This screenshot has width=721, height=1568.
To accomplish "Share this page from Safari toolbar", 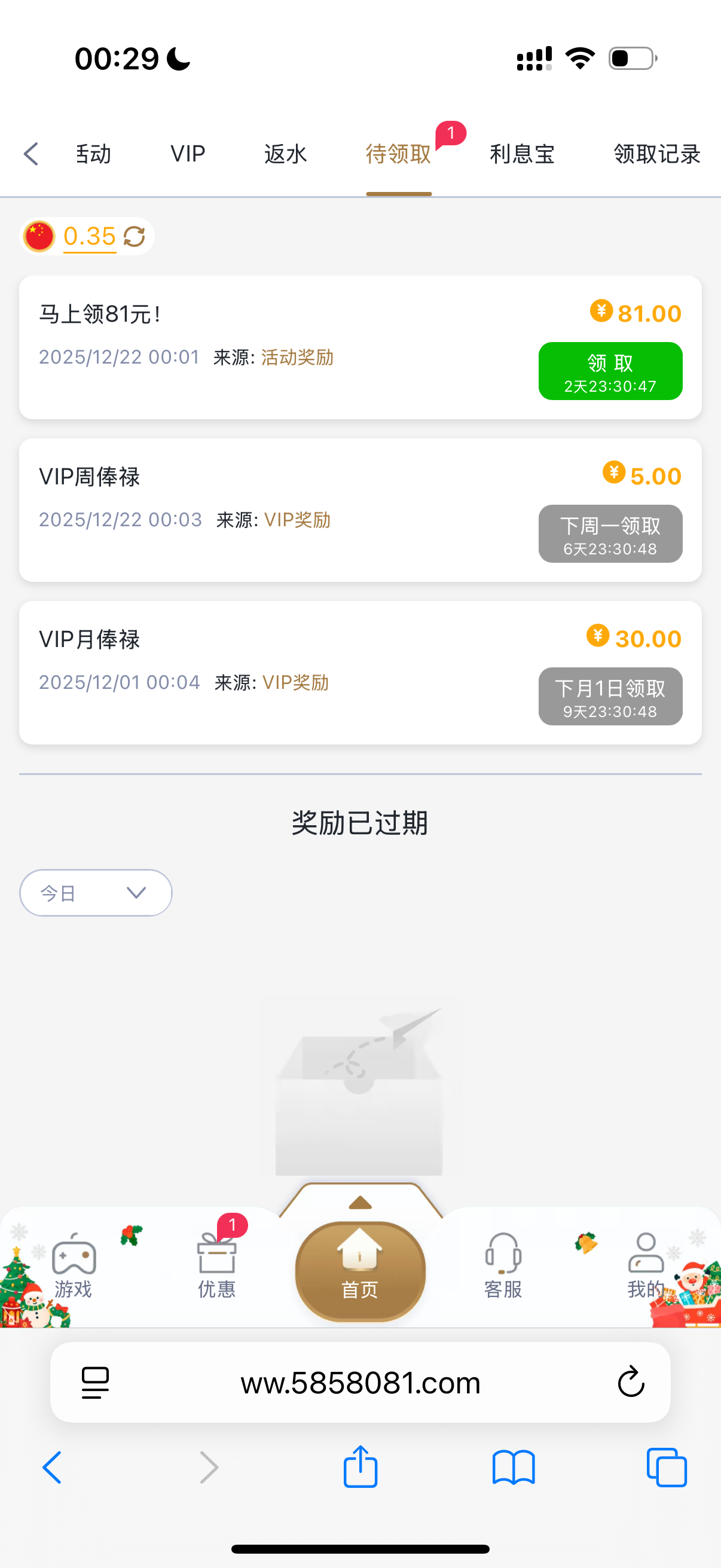I will pos(360,1467).
